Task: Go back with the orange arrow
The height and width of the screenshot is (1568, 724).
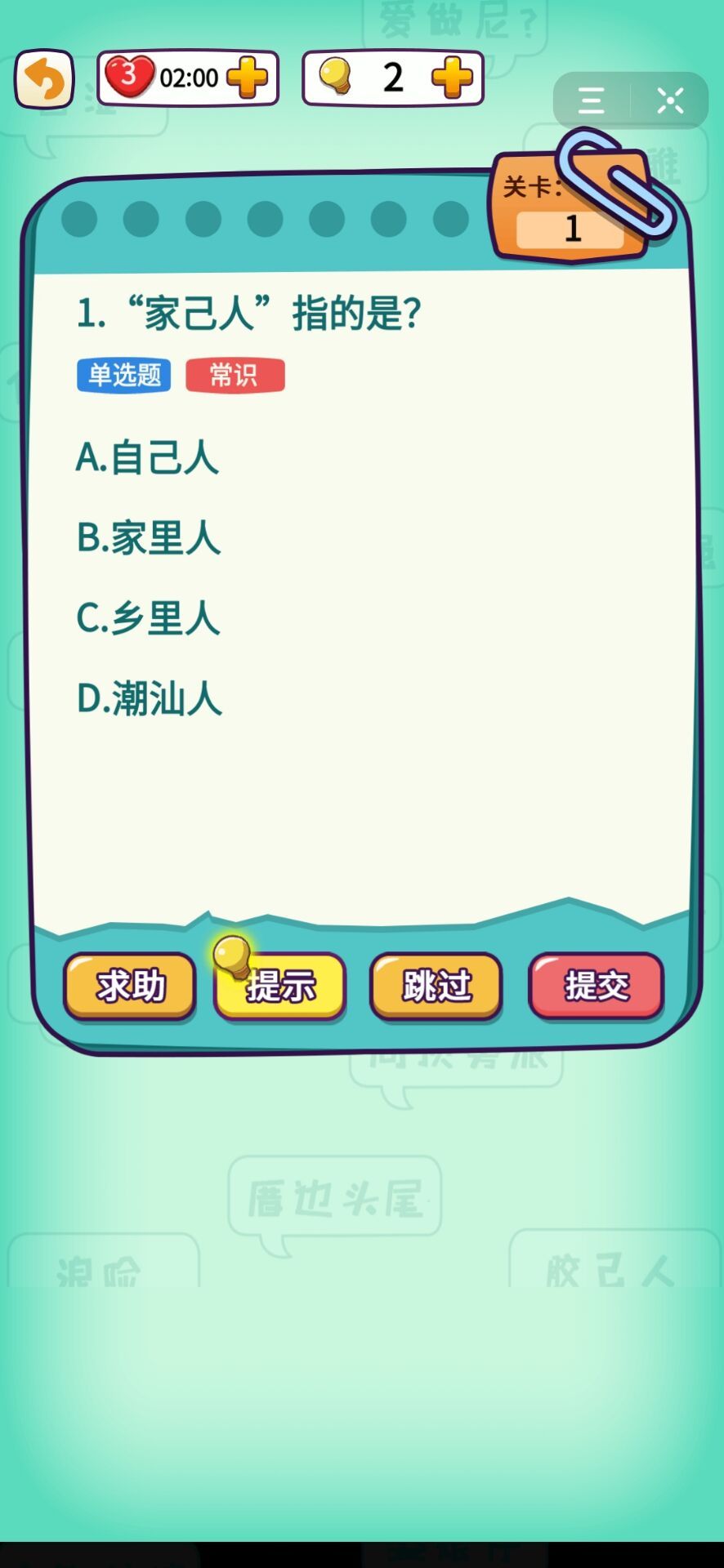Action: click(44, 79)
